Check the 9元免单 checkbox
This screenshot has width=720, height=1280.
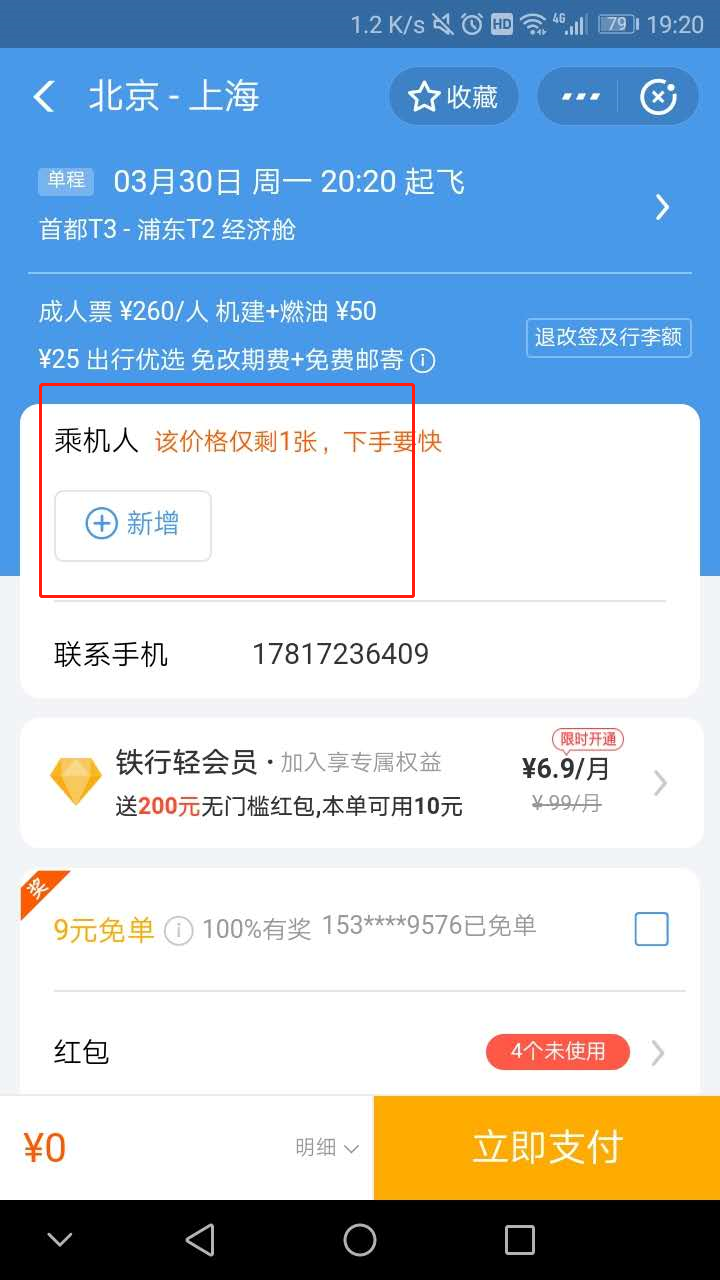pos(652,930)
